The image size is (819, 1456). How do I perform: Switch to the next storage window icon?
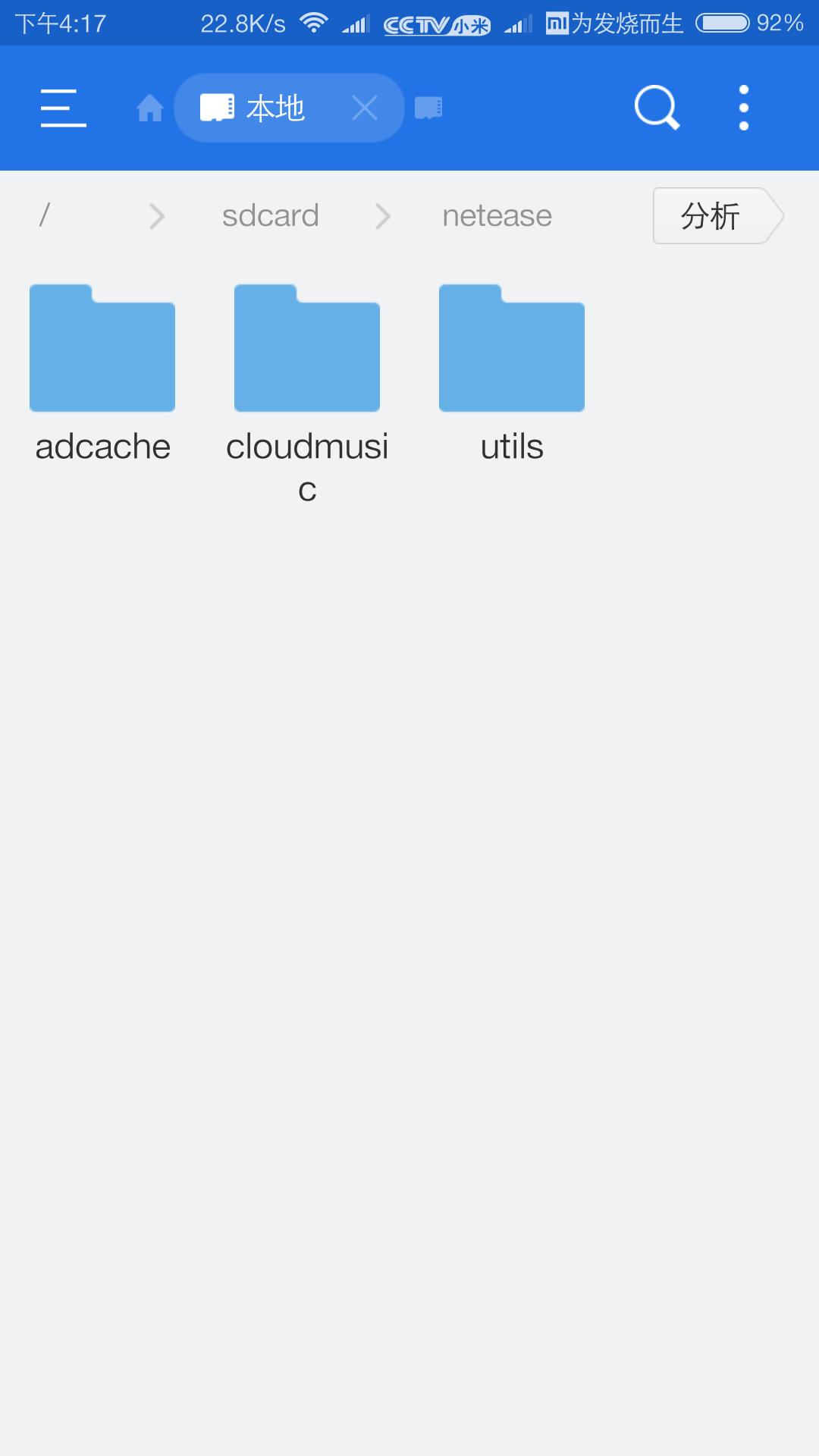(428, 108)
